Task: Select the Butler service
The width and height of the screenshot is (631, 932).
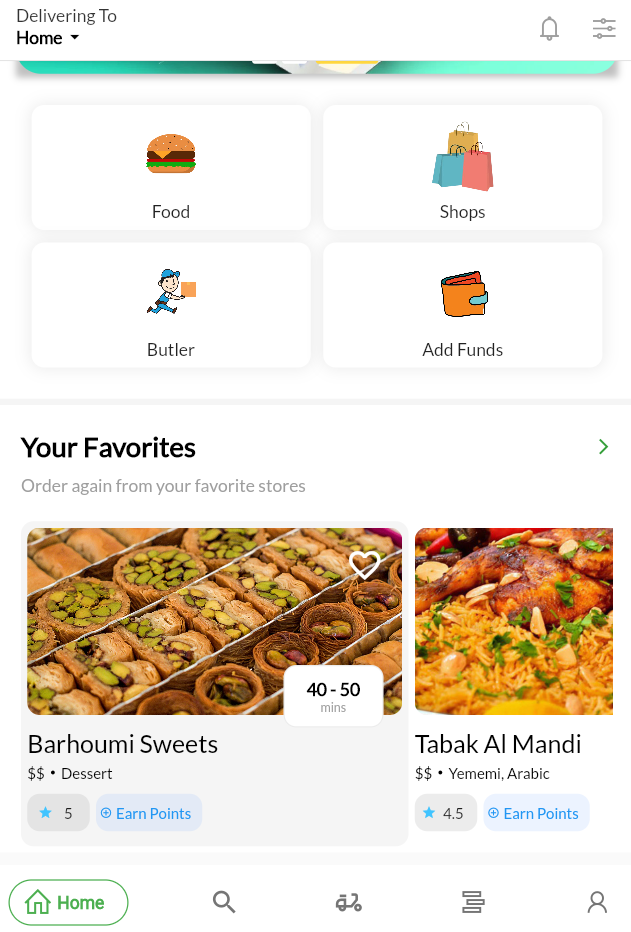Action: pyautogui.click(x=171, y=305)
